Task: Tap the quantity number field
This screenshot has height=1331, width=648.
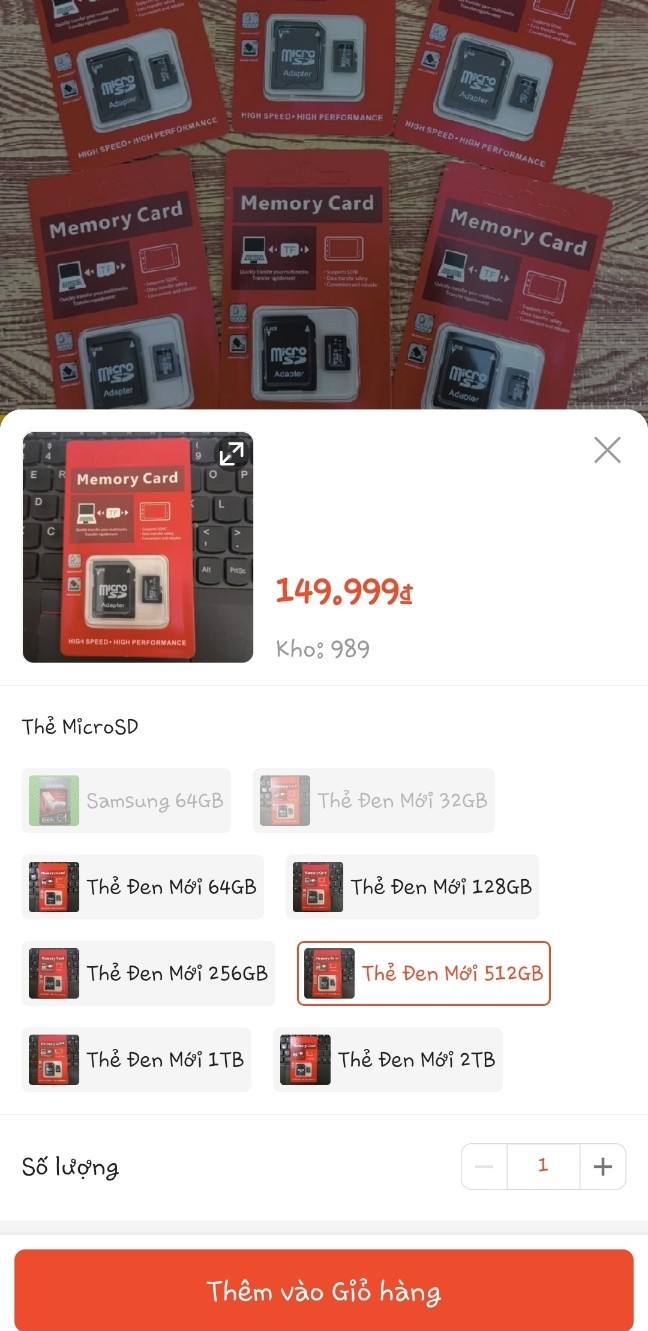Action: coord(543,1167)
